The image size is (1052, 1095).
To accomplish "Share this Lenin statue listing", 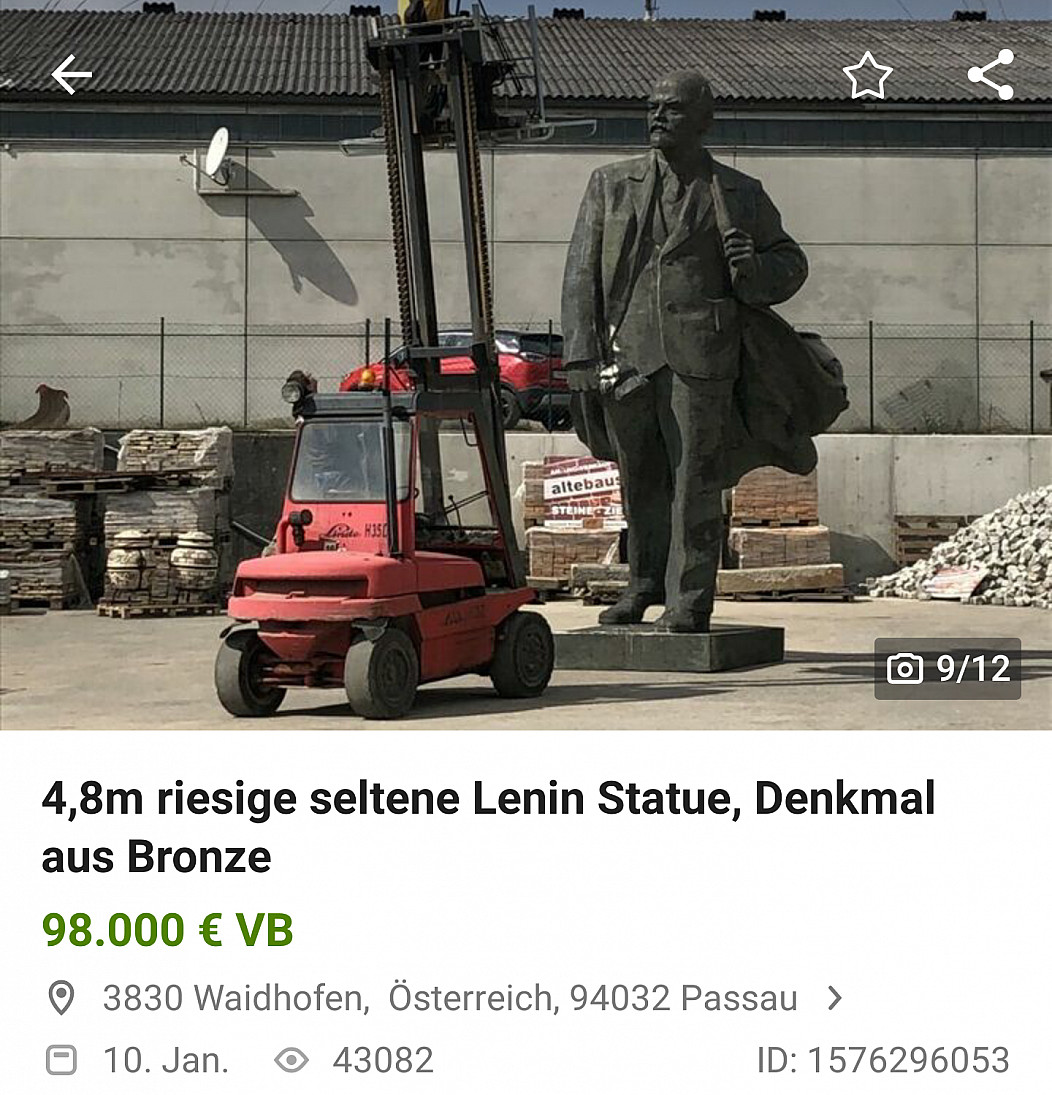I will tap(990, 75).
